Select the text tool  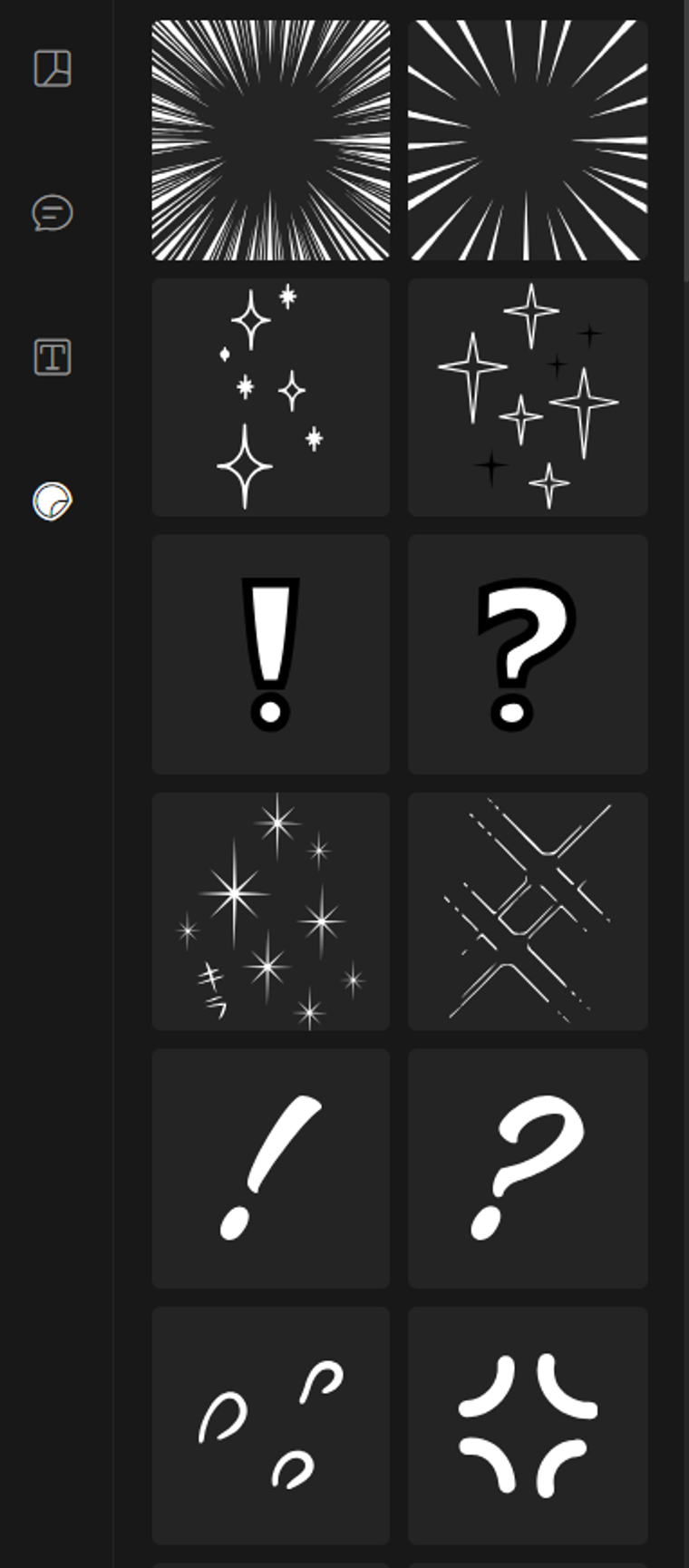pyautogui.click(x=53, y=356)
